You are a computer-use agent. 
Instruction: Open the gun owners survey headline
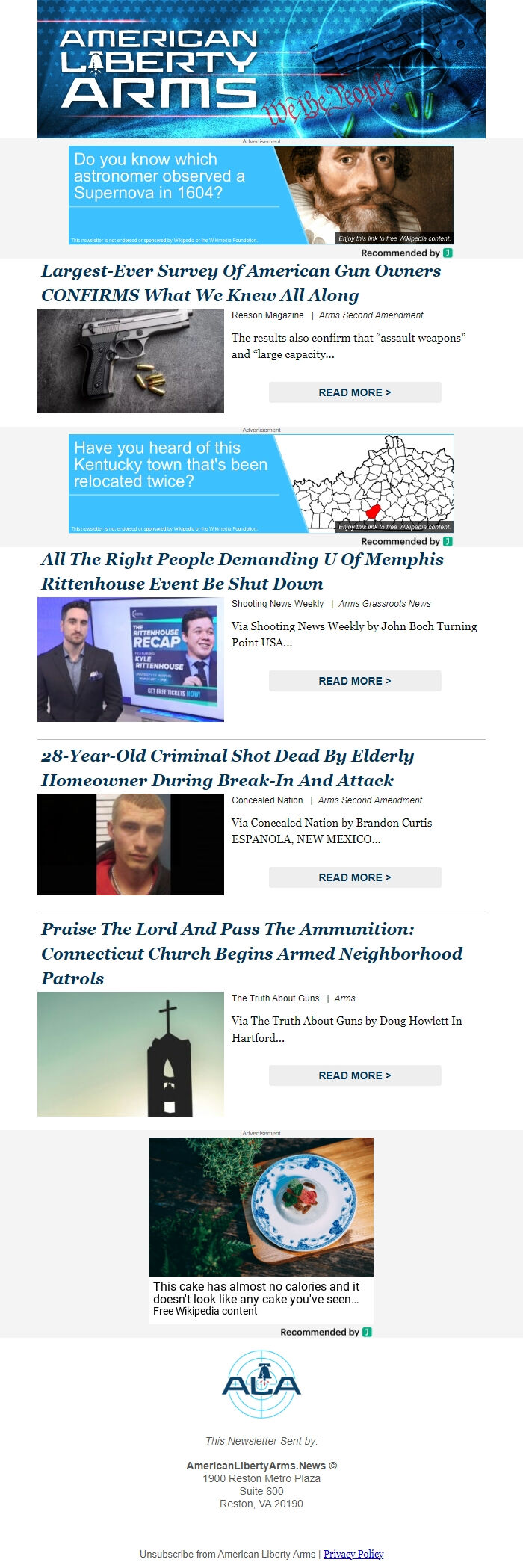[241, 283]
